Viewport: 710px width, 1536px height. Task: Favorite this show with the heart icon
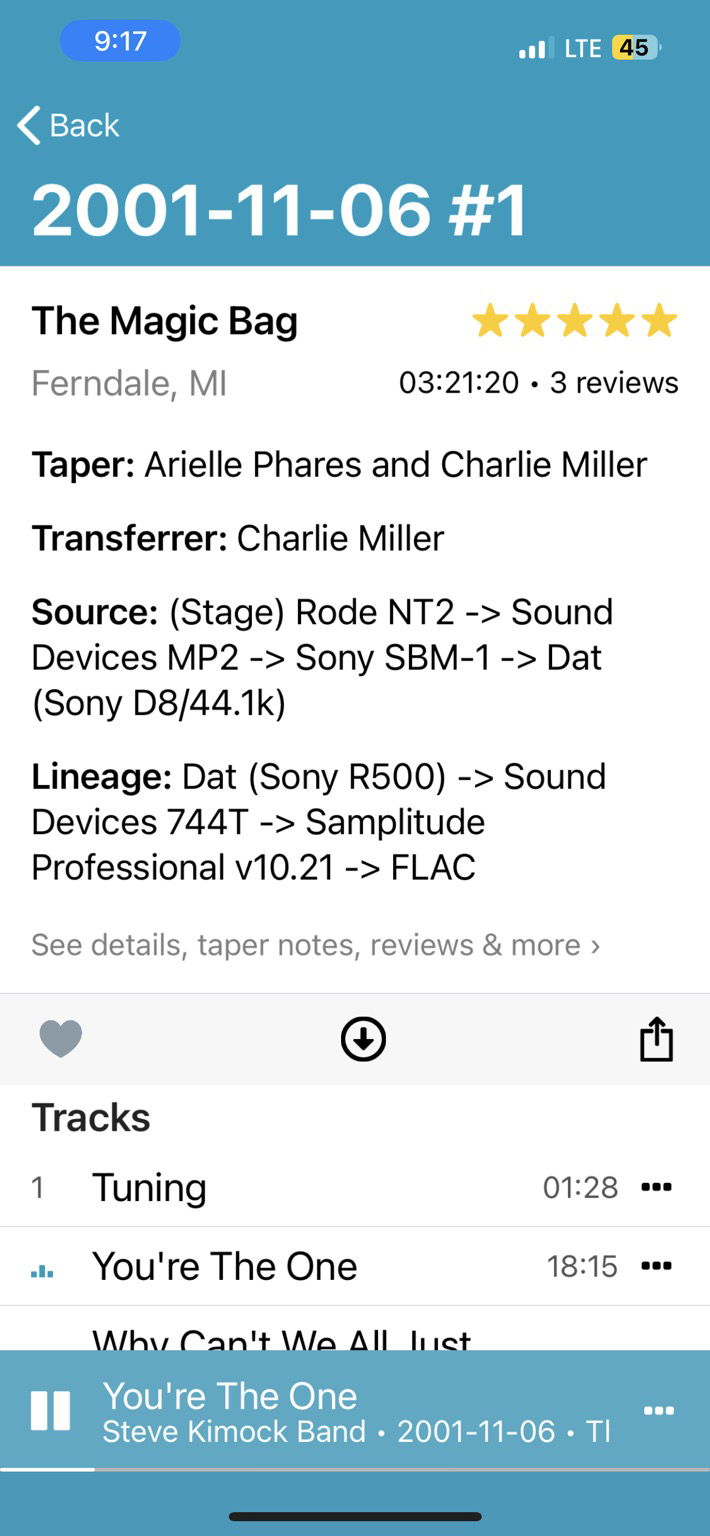[x=61, y=1039]
